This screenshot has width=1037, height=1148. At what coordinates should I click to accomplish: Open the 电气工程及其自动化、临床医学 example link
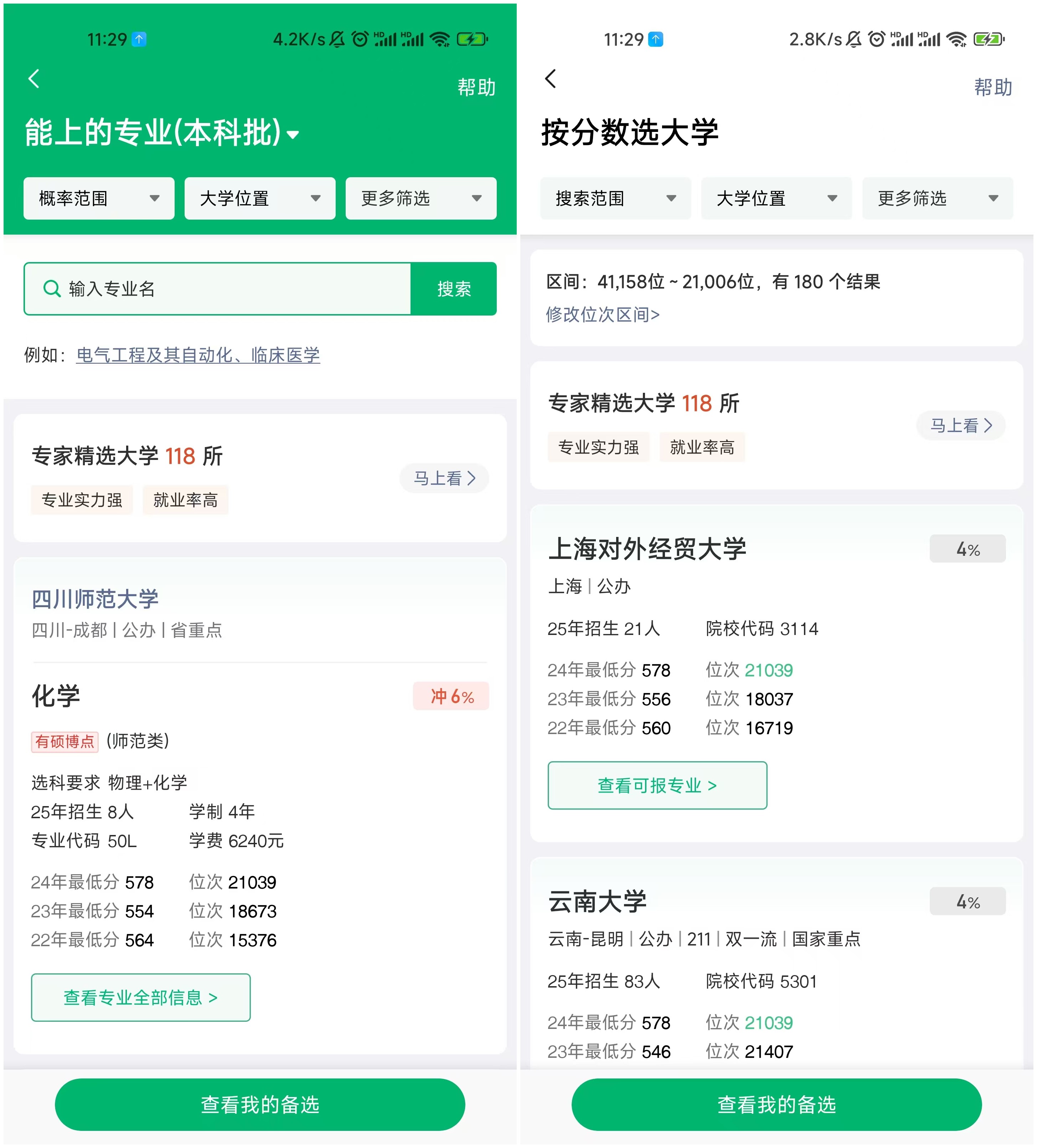pos(197,355)
